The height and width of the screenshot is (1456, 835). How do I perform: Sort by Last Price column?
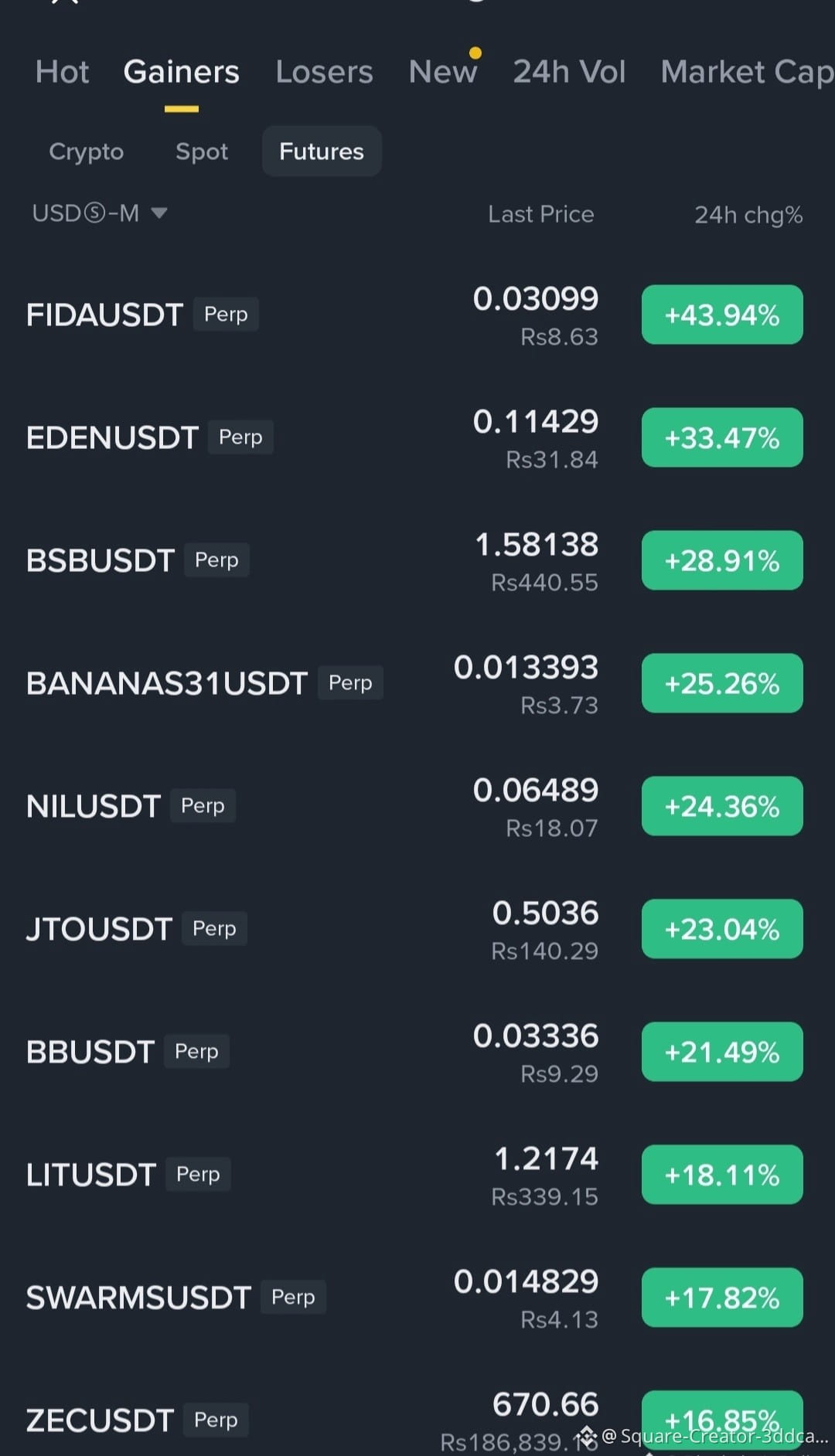pos(540,214)
